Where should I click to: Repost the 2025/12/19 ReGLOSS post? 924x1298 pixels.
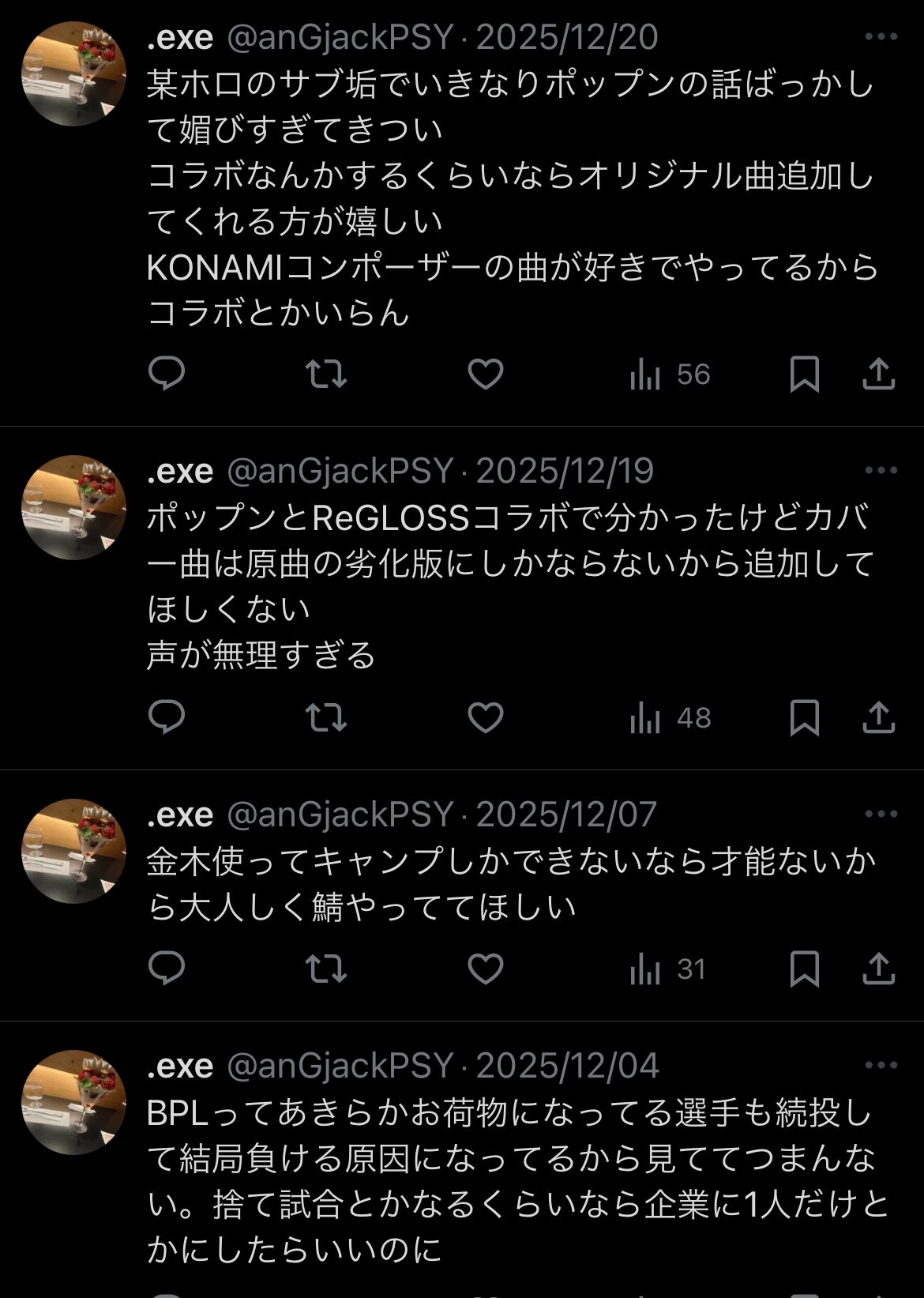point(326,717)
